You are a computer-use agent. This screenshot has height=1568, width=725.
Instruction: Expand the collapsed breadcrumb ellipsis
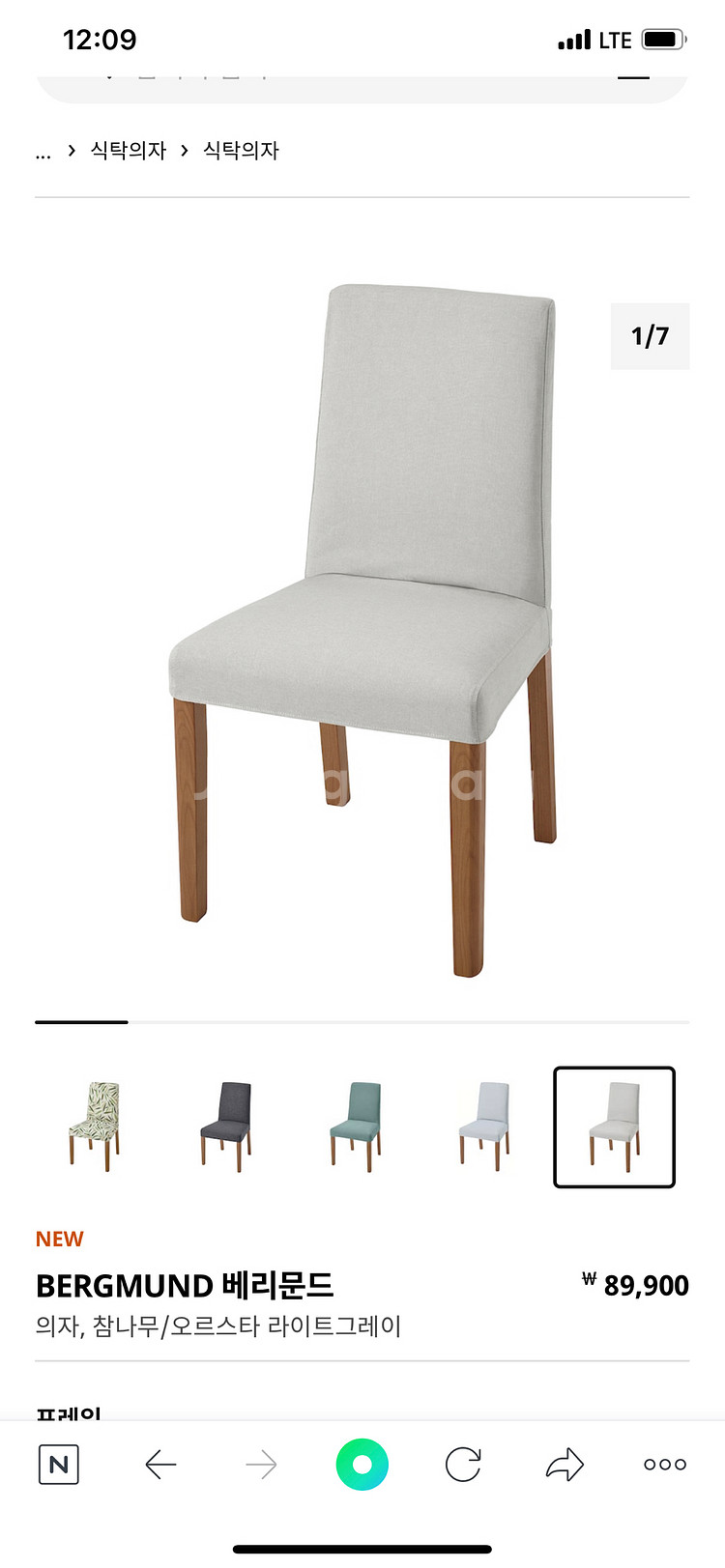pyautogui.click(x=43, y=152)
